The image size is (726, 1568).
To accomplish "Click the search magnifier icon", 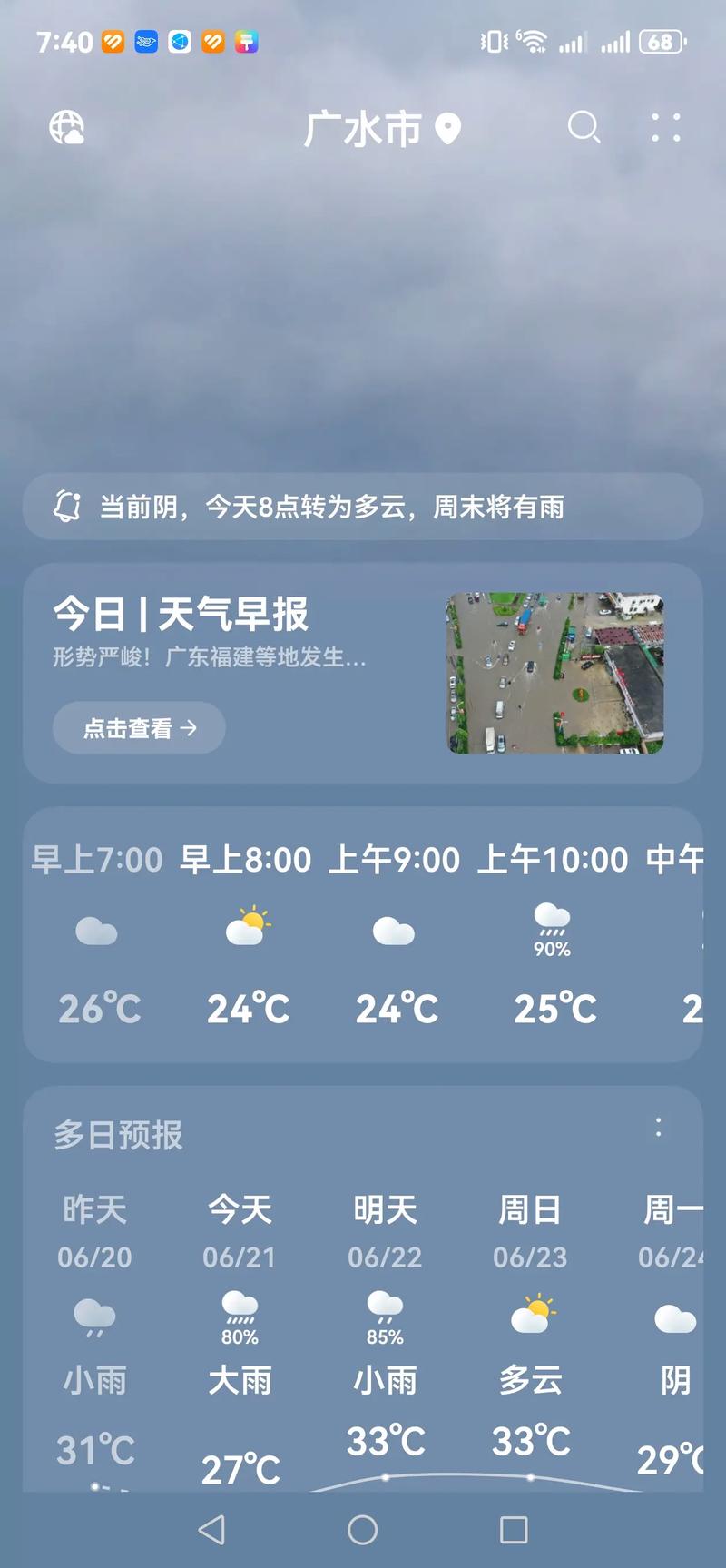I will coord(584,129).
